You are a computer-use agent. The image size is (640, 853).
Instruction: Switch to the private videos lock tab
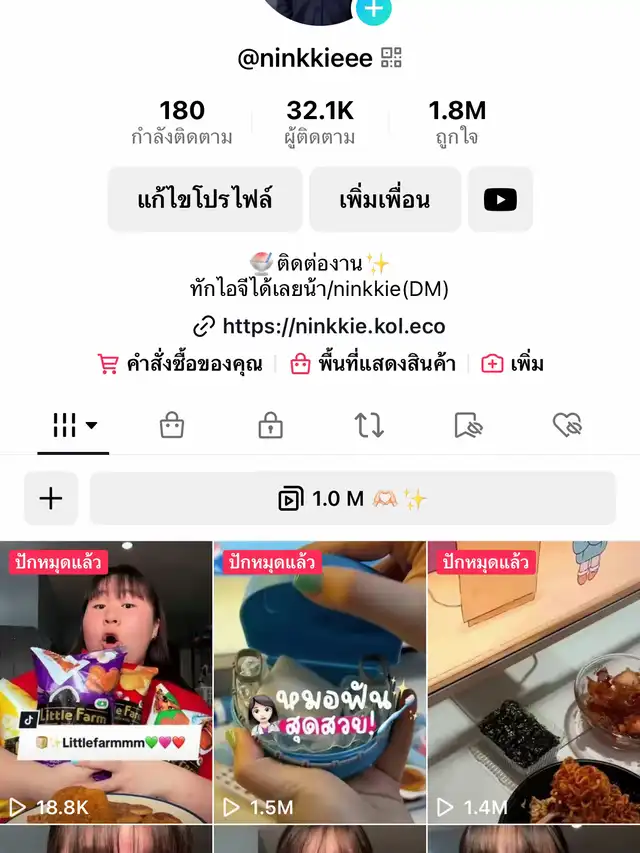click(270, 426)
